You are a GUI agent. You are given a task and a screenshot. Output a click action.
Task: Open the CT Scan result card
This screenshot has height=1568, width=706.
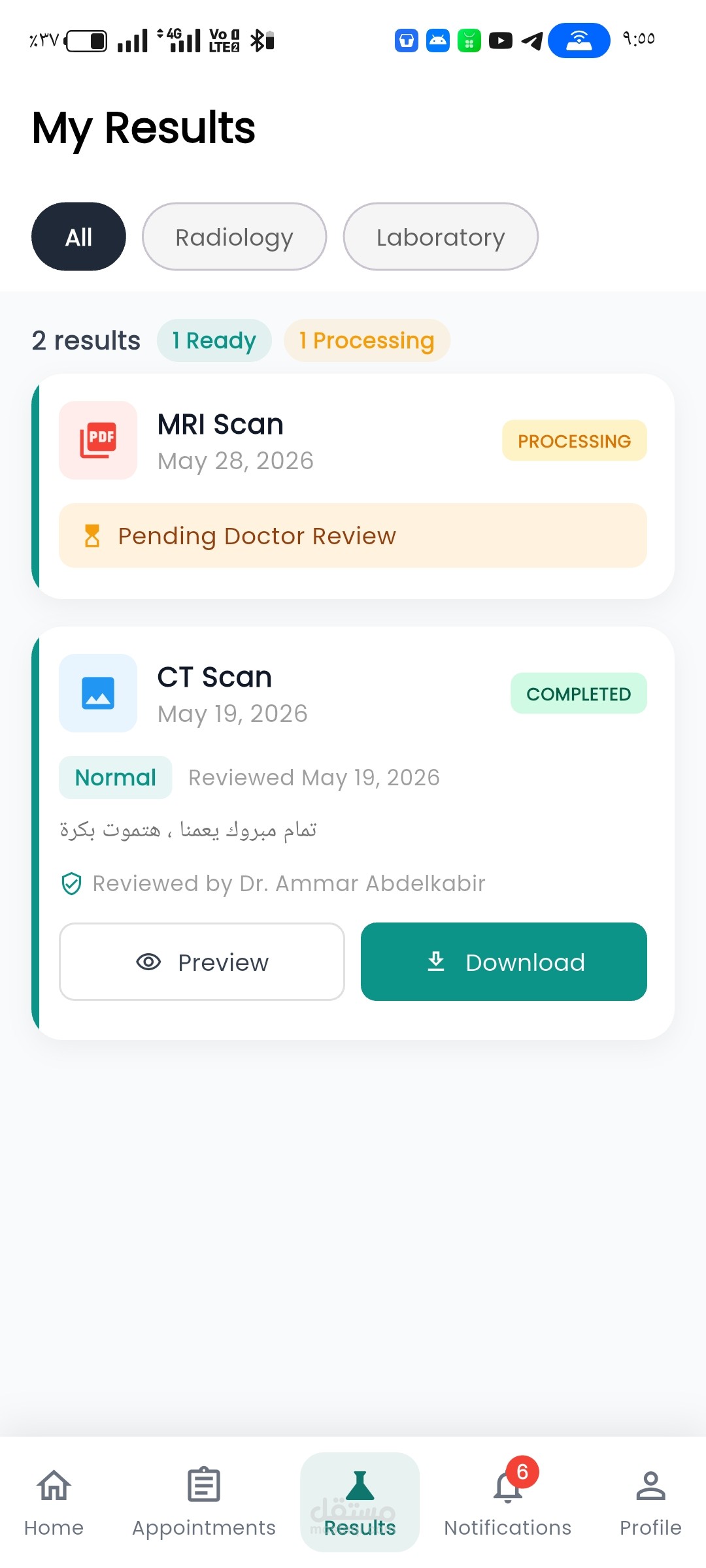click(x=353, y=833)
